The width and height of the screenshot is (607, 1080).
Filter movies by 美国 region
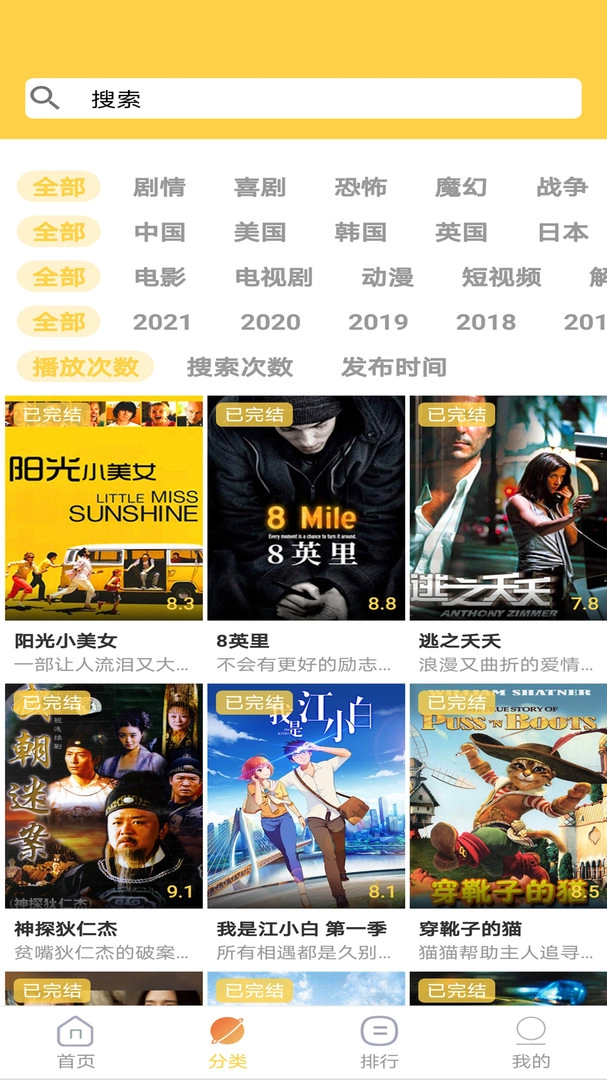[260, 232]
